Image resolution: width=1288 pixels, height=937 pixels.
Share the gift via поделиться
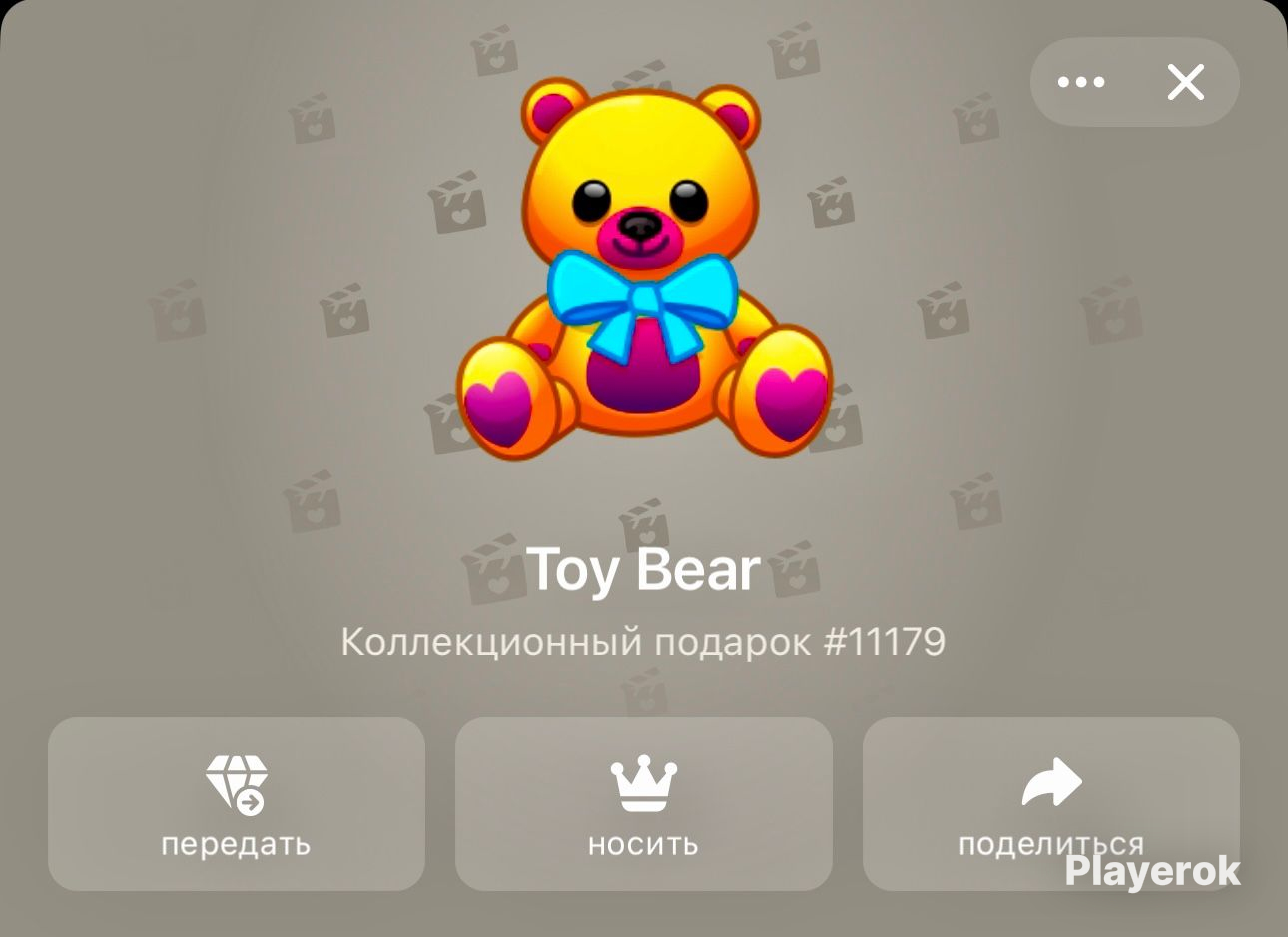[1050, 804]
